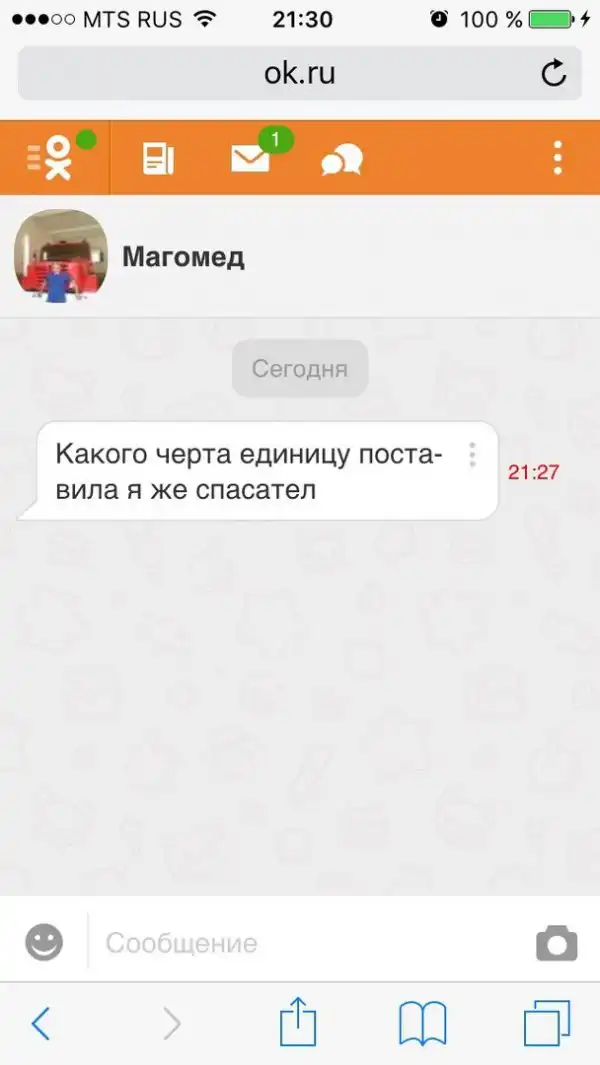Open options for the 21:27 message

tap(472, 455)
